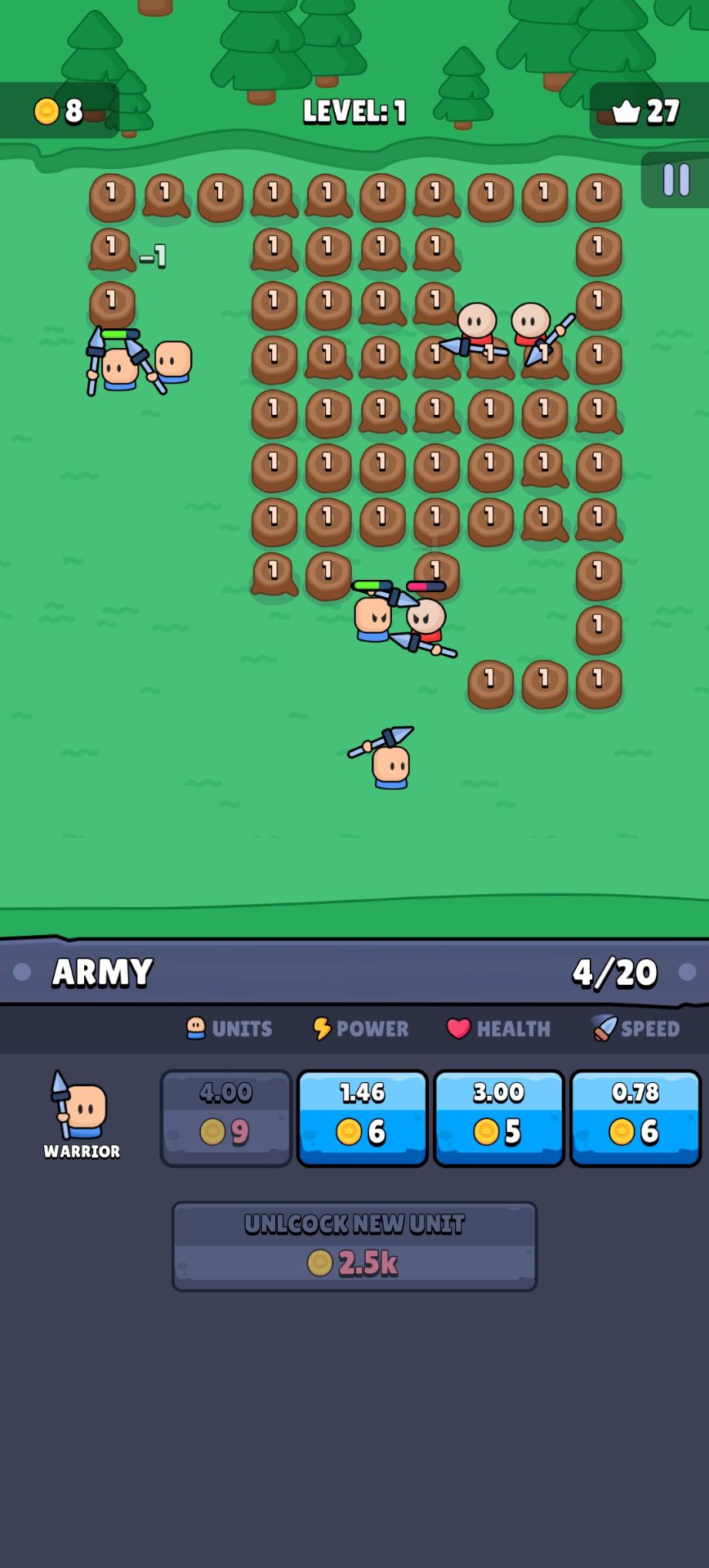
Task: Unlock new unit for 2.5k coins
Action: 354,1245
